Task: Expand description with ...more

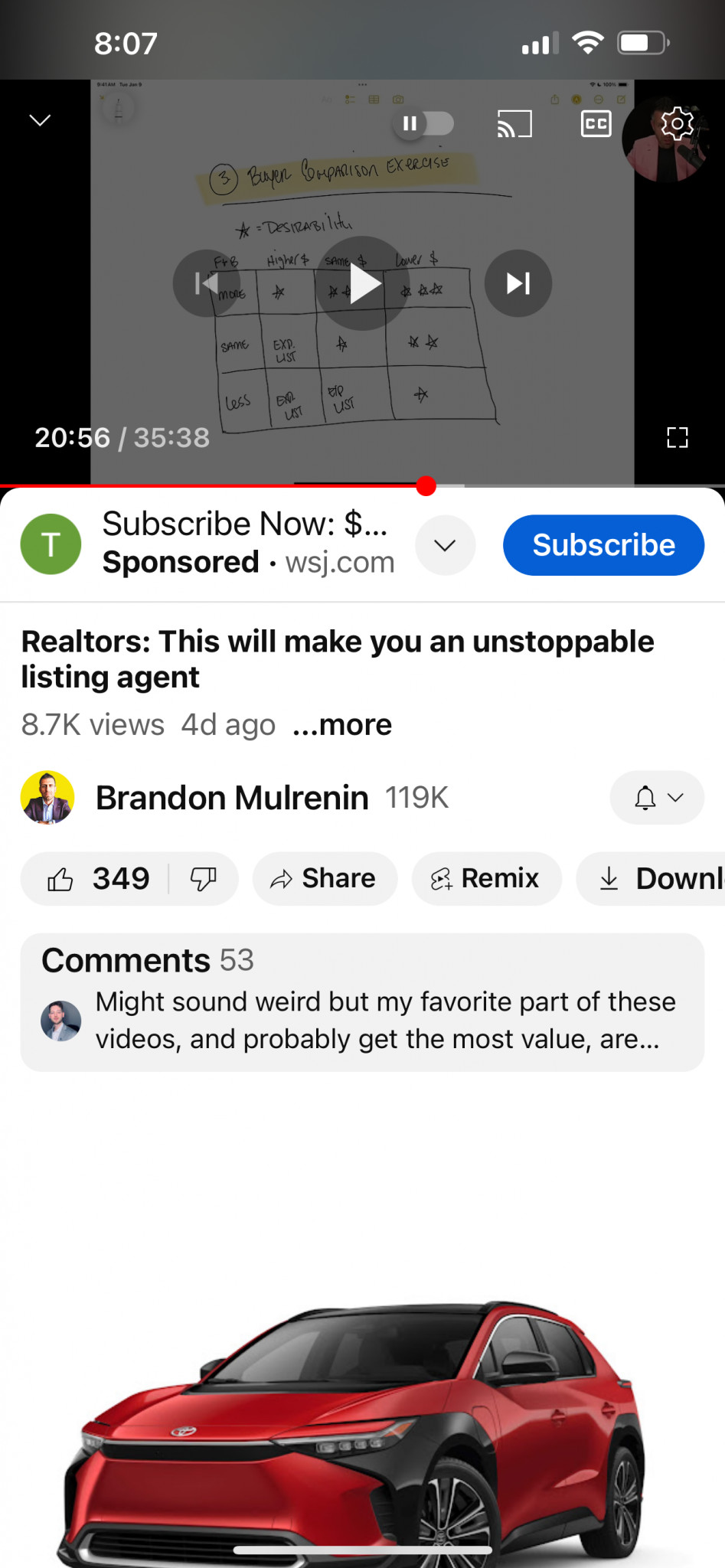Action: [x=342, y=724]
